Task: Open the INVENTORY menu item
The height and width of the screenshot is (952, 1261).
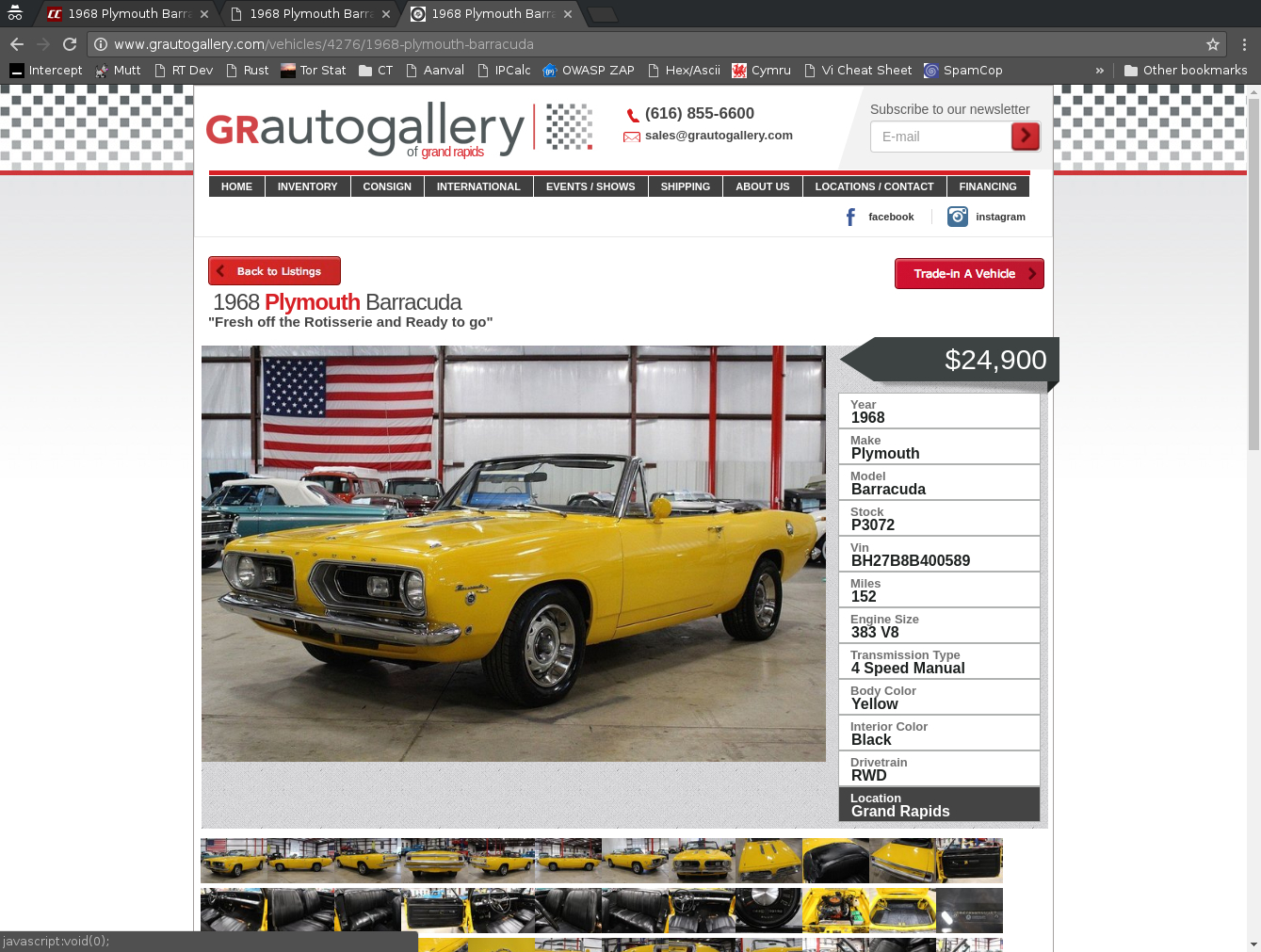Action: [307, 186]
